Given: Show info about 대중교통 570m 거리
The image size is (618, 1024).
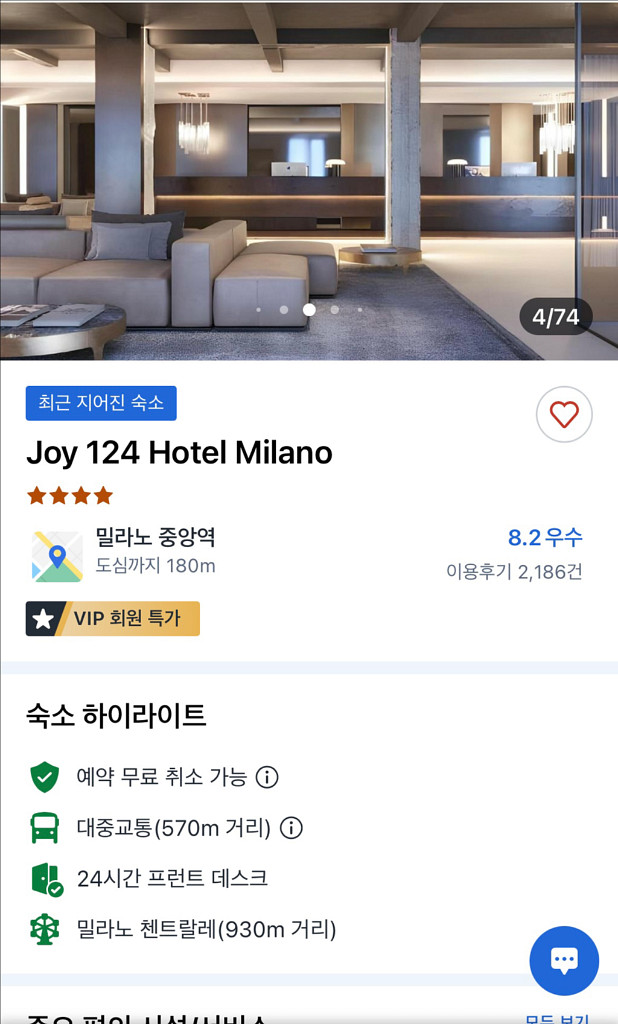Looking at the screenshot, I should pyautogui.click(x=291, y=828).
